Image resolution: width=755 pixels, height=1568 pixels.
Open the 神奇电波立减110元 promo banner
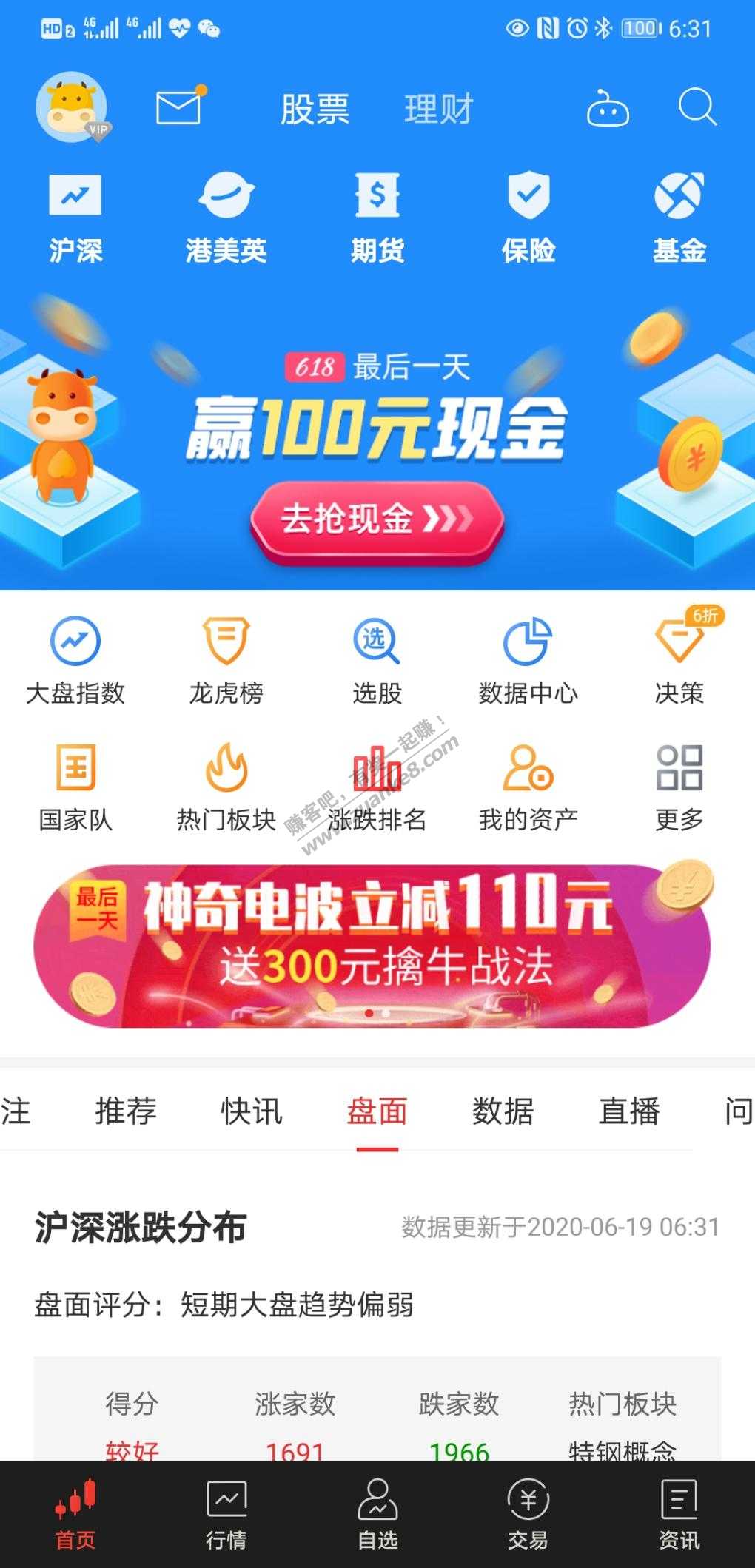[372, 946]
